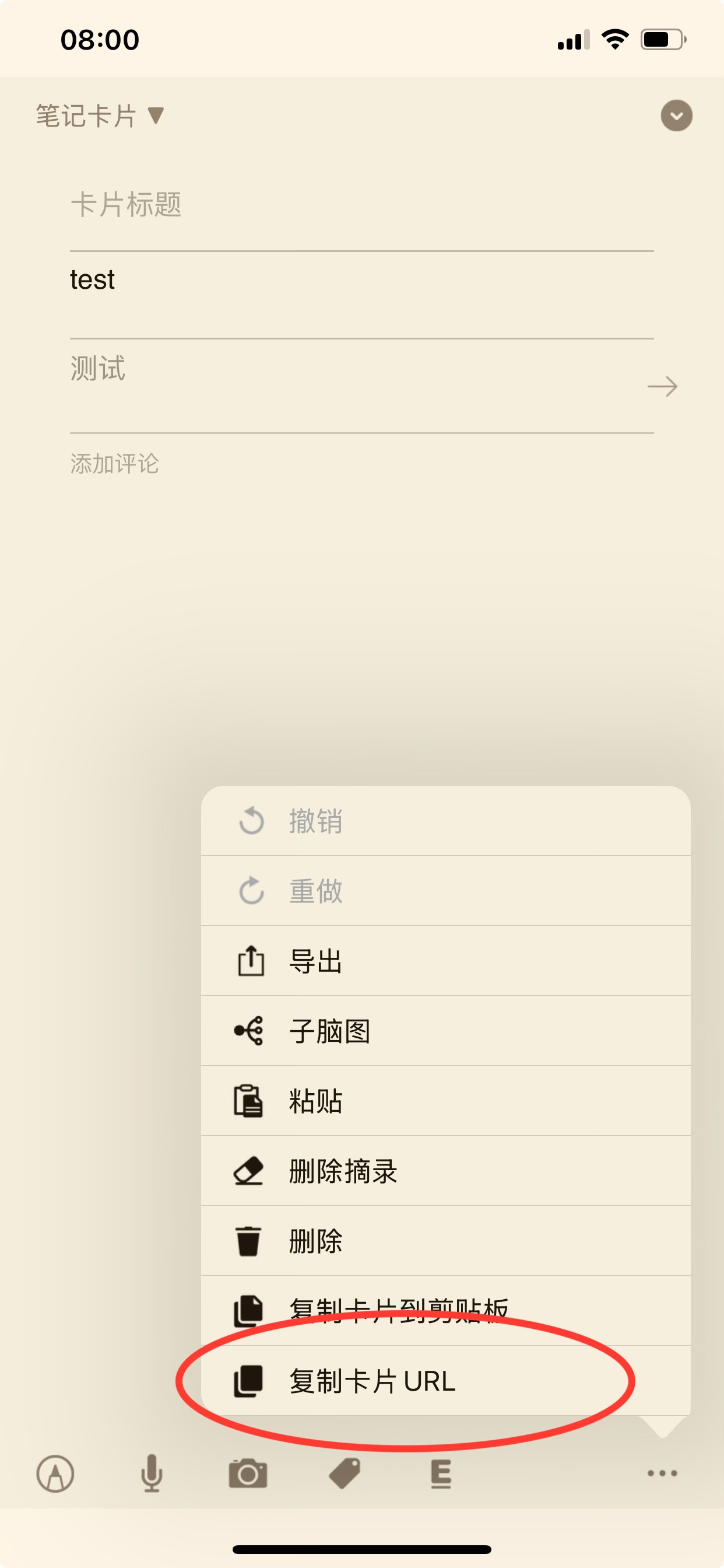Start voice recording with the microphone
The width and height of the screenshot is (724, 1568).
[x=152, y=1473]
